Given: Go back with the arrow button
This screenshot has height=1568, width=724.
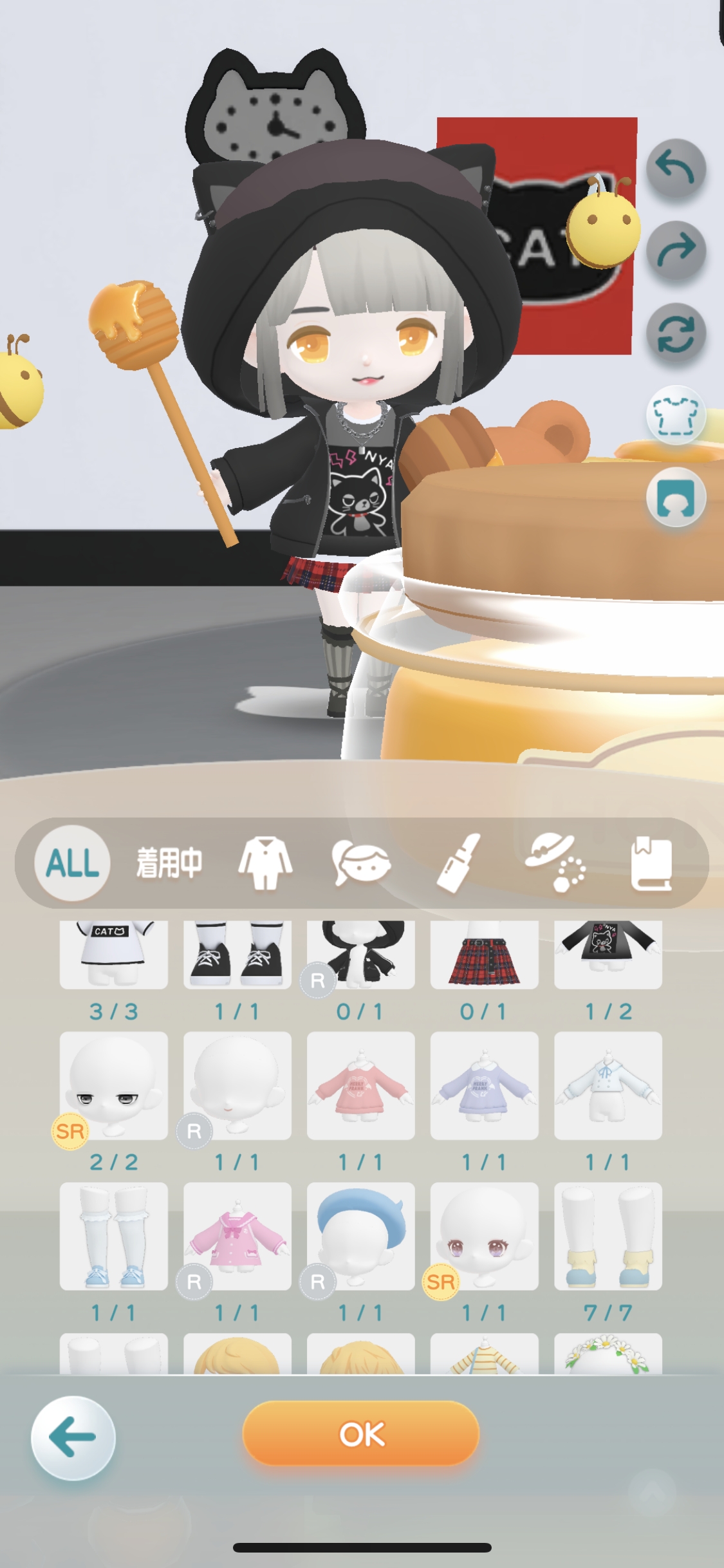Looking at the screenshot, I should (x=73, y=1437).
